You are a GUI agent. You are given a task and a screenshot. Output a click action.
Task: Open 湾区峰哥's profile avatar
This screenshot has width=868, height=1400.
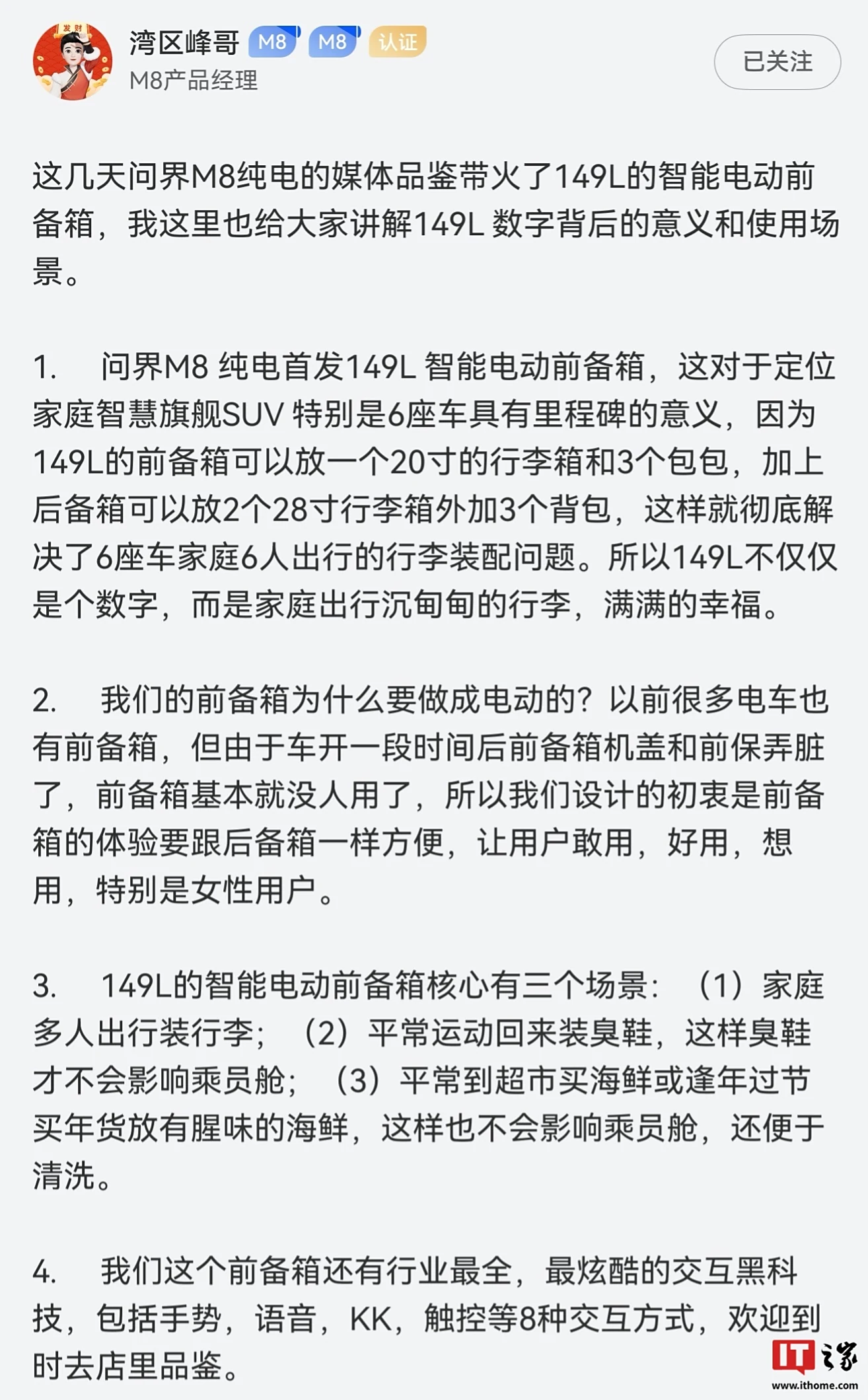click(72, 61)
